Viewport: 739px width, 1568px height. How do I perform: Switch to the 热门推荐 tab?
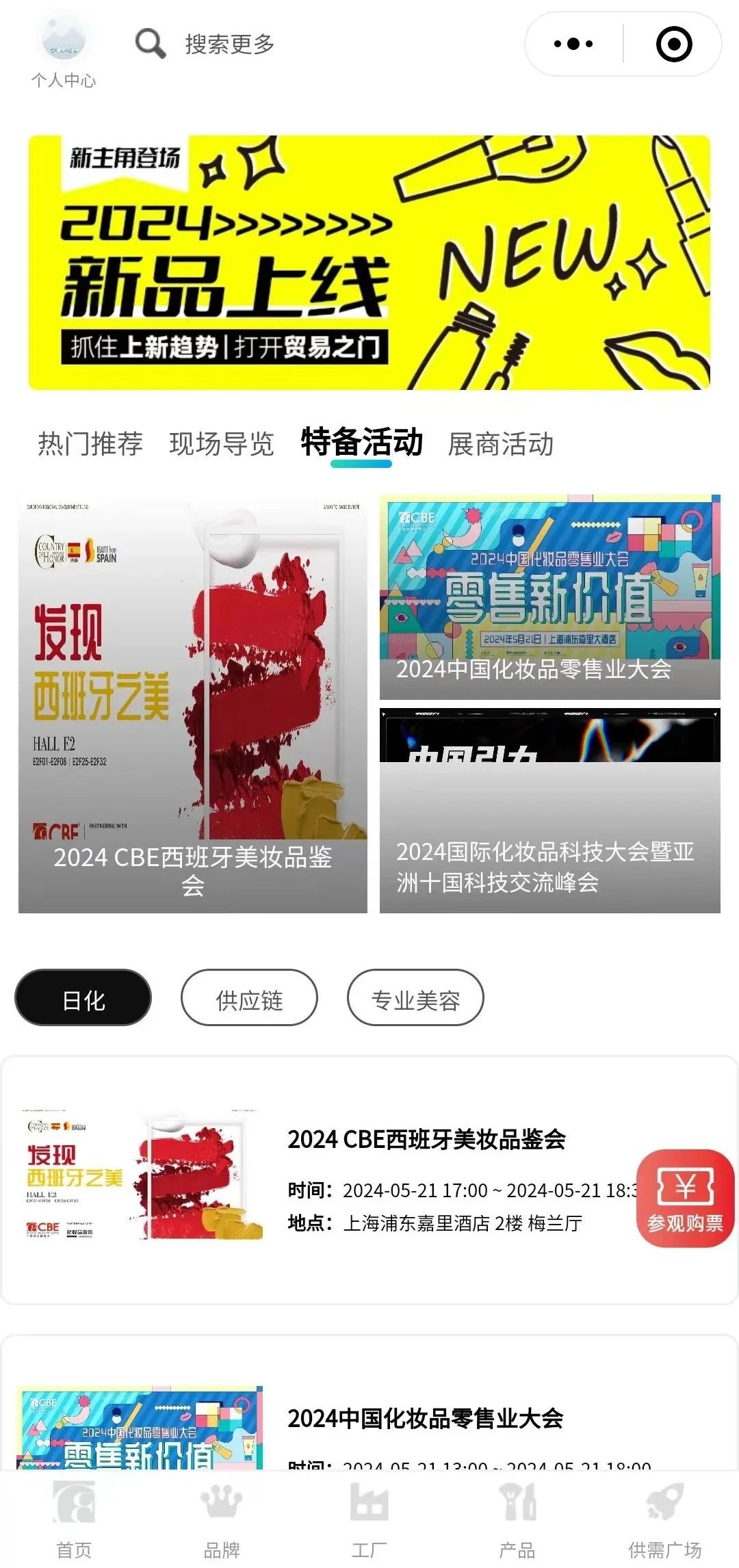[90, 444]
